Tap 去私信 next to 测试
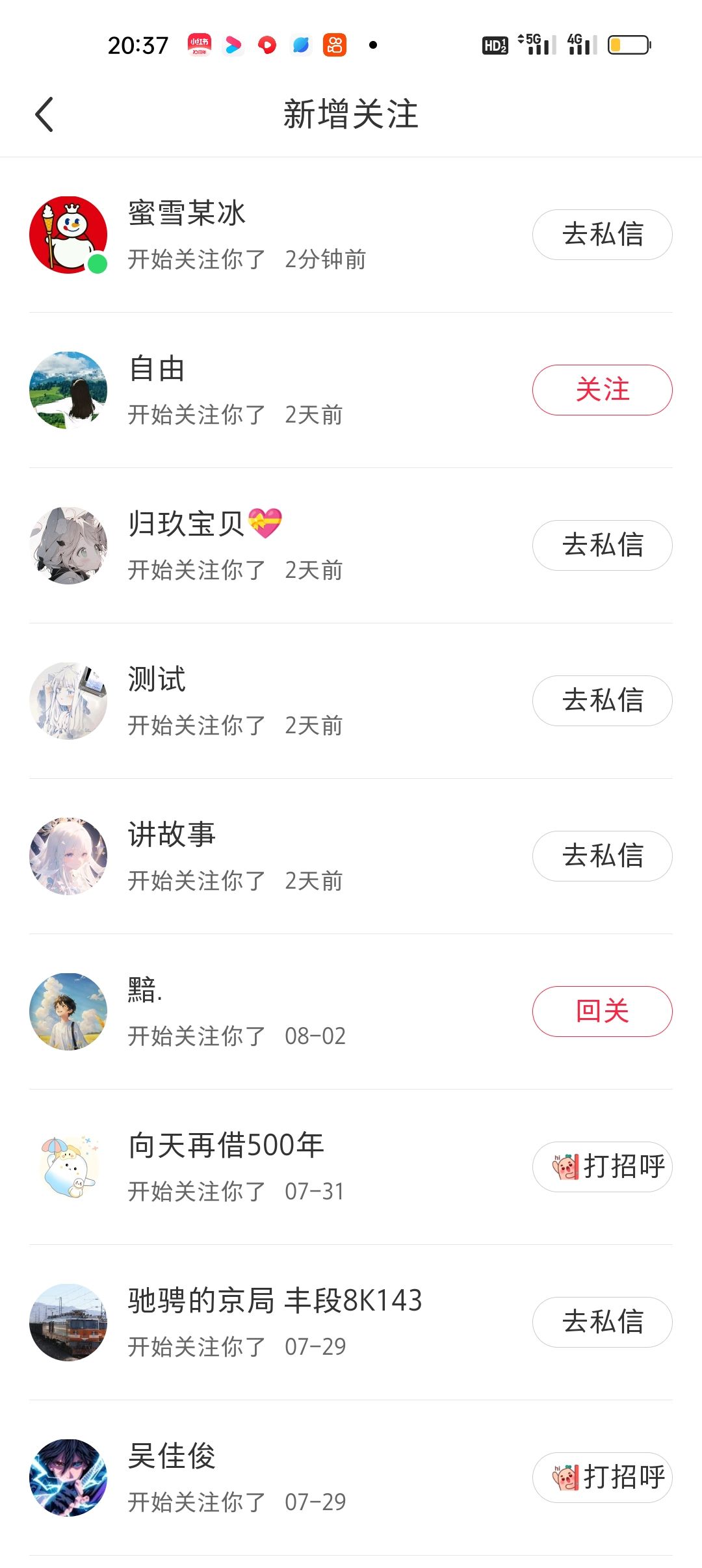 [602, 701]
